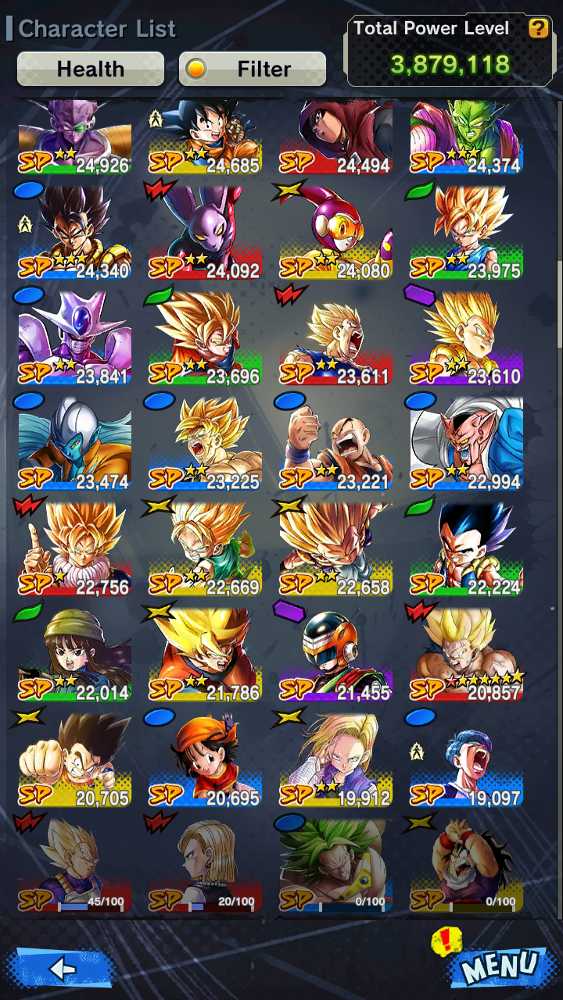This screenshot has height=1000, width=563.
Task: Tap the Total Power Level help icon
Action: point(538,28)
